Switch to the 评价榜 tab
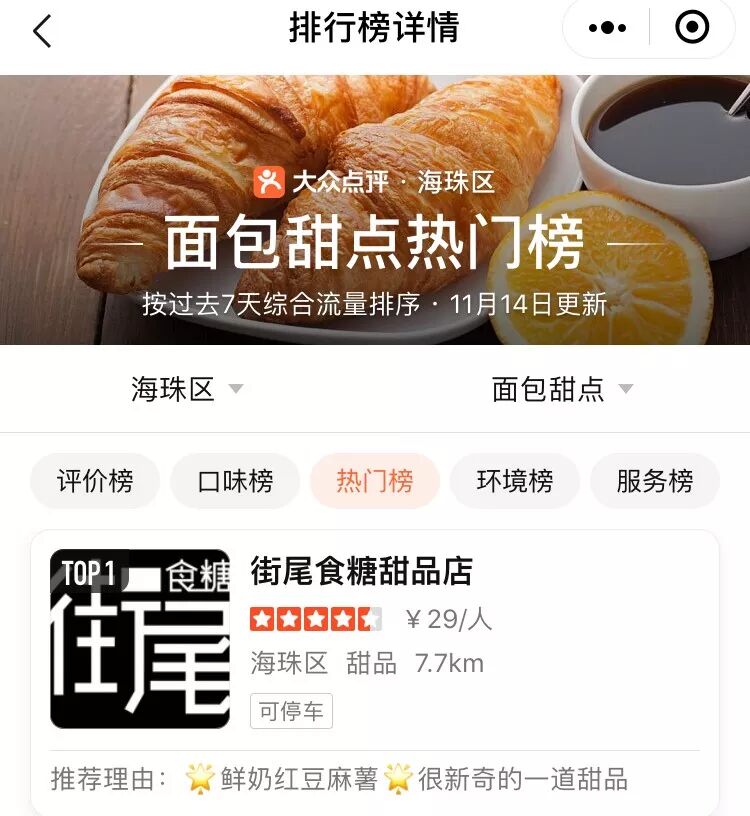 (x=95, y=480)
